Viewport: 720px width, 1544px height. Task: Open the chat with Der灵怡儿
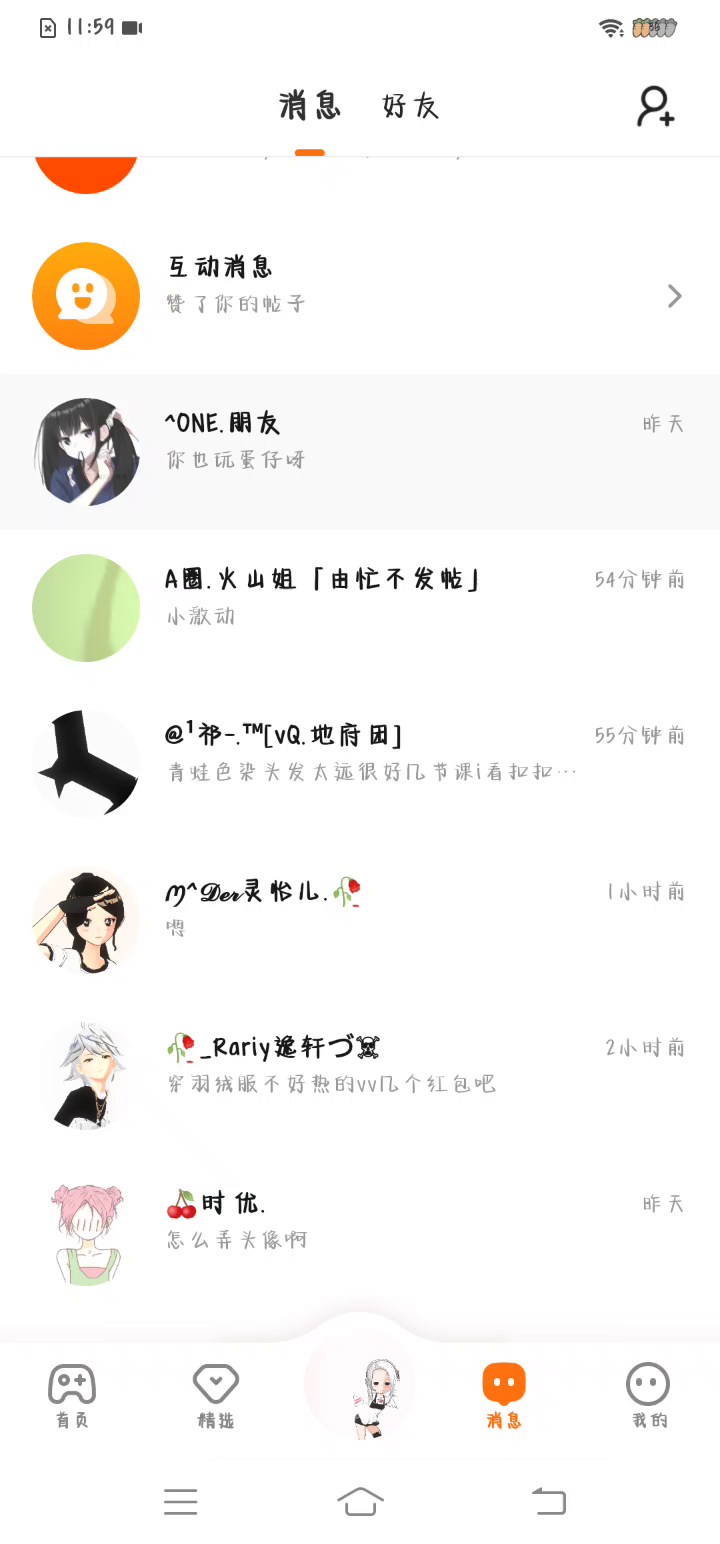360,920
